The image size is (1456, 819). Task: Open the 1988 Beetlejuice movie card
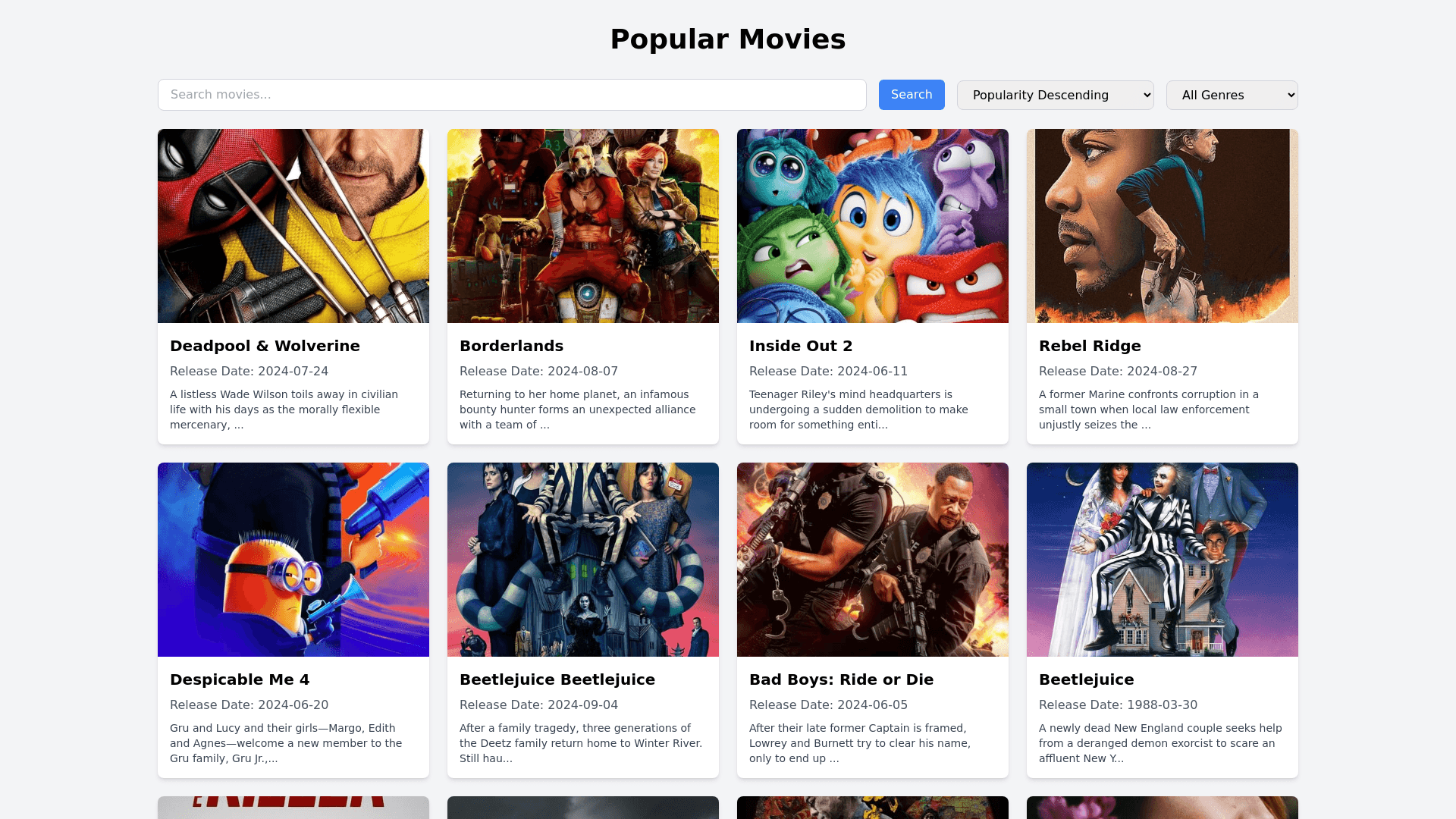click(x=1163, y=620)
